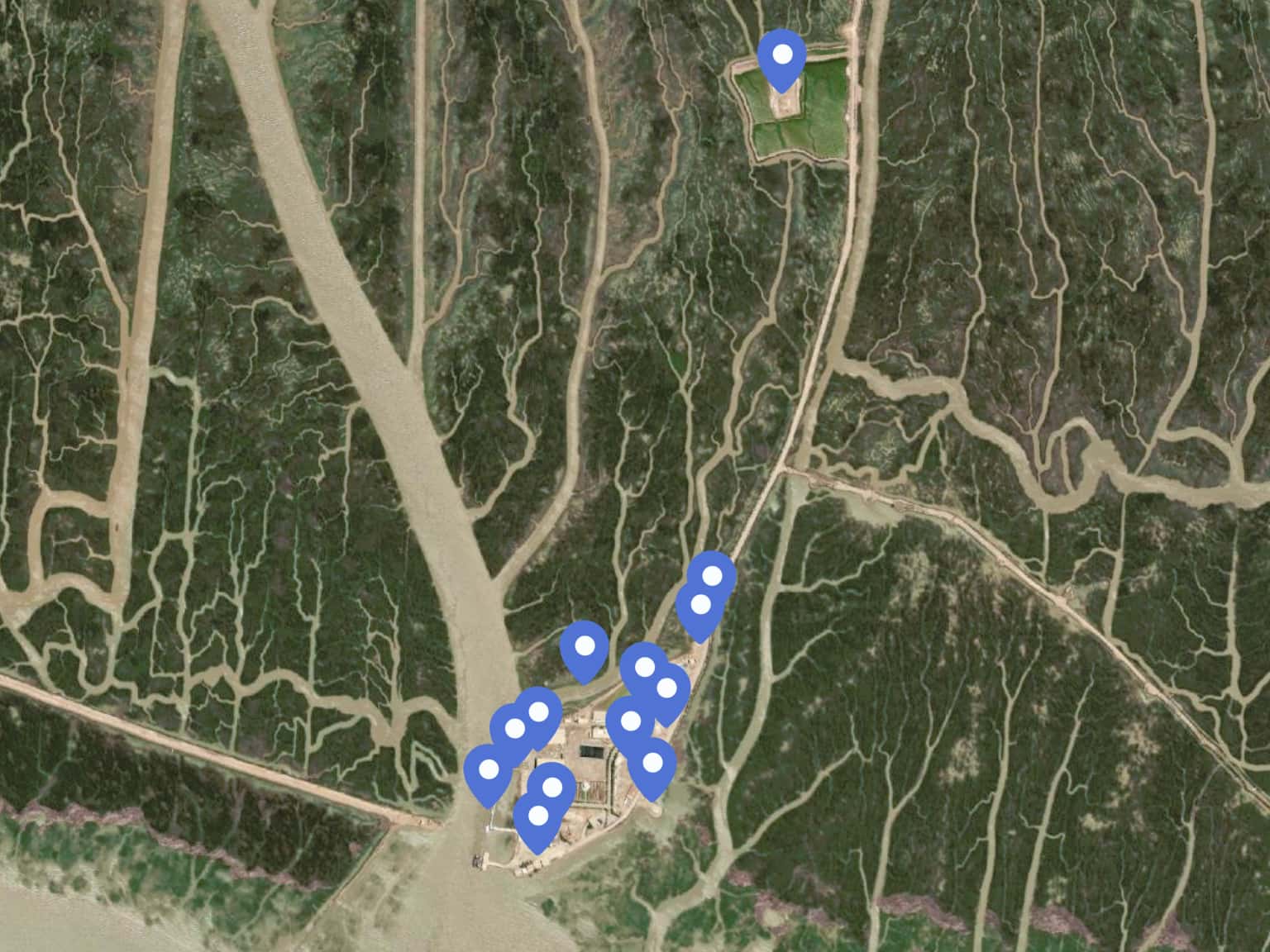The width and height of the screenshot is (1270, 952).
Task: Select the southernmost pin near the jetty
Action: 537,818
